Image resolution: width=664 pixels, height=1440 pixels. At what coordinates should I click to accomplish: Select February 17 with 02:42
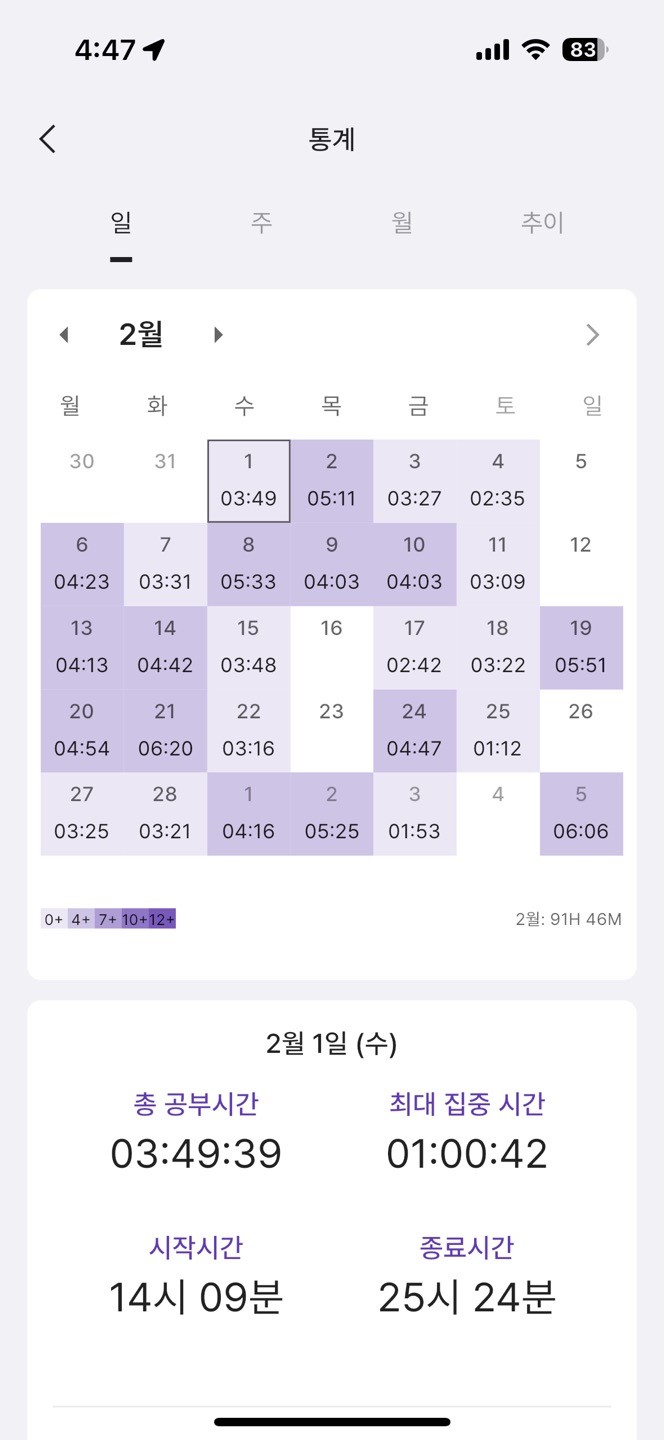point(414,646)
